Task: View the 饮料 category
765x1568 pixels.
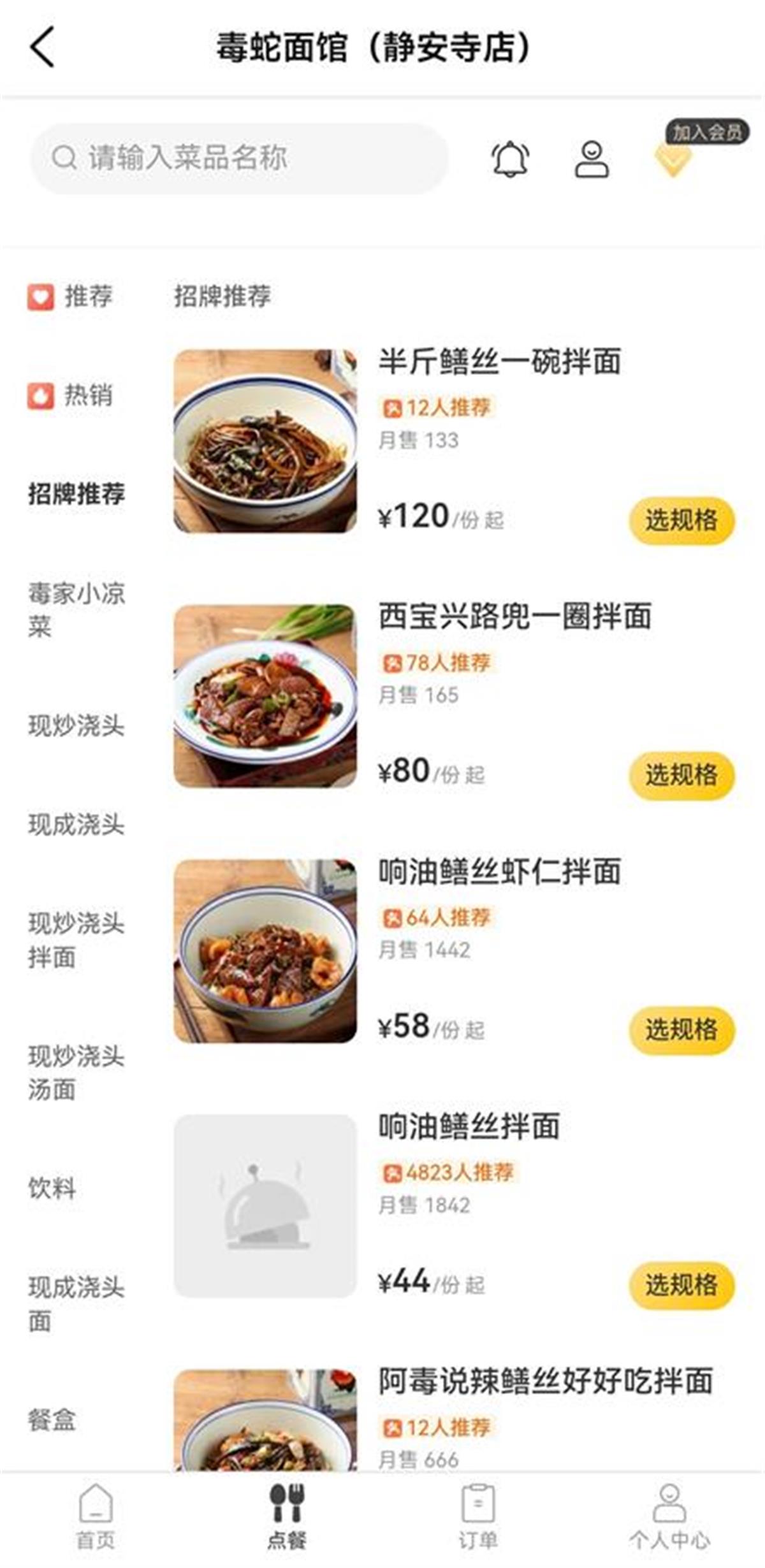Action: point(52,1188)
